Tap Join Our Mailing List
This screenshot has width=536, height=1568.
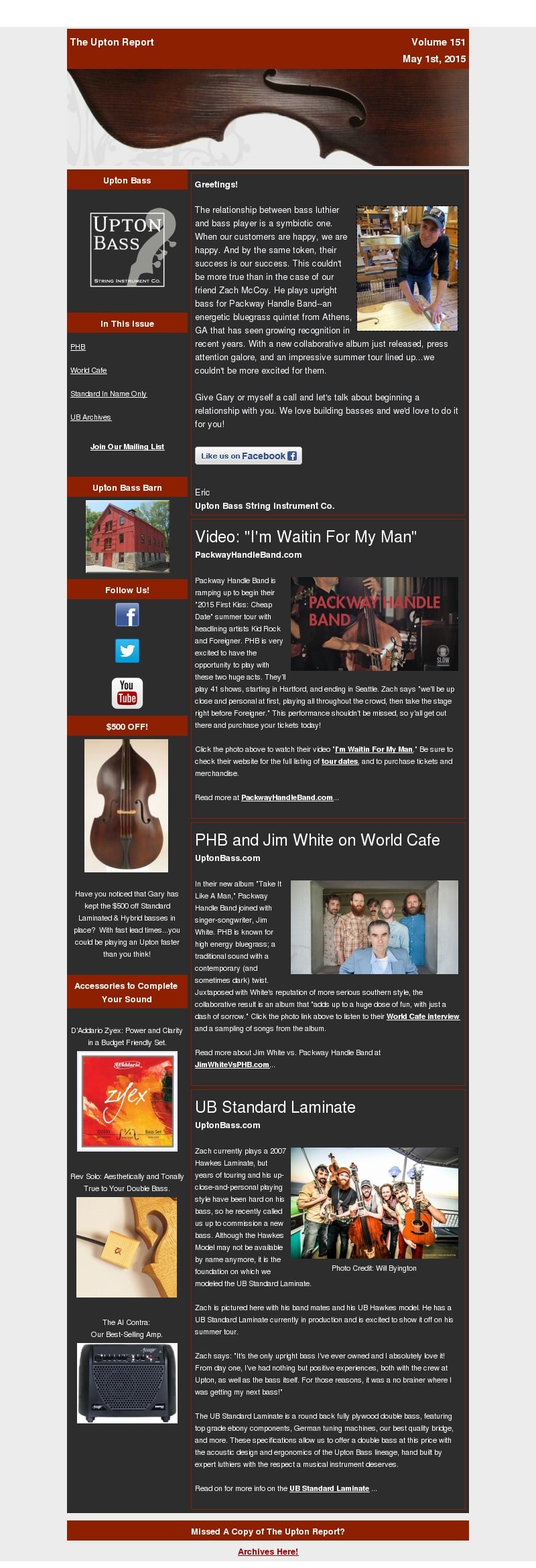(127, 447)
